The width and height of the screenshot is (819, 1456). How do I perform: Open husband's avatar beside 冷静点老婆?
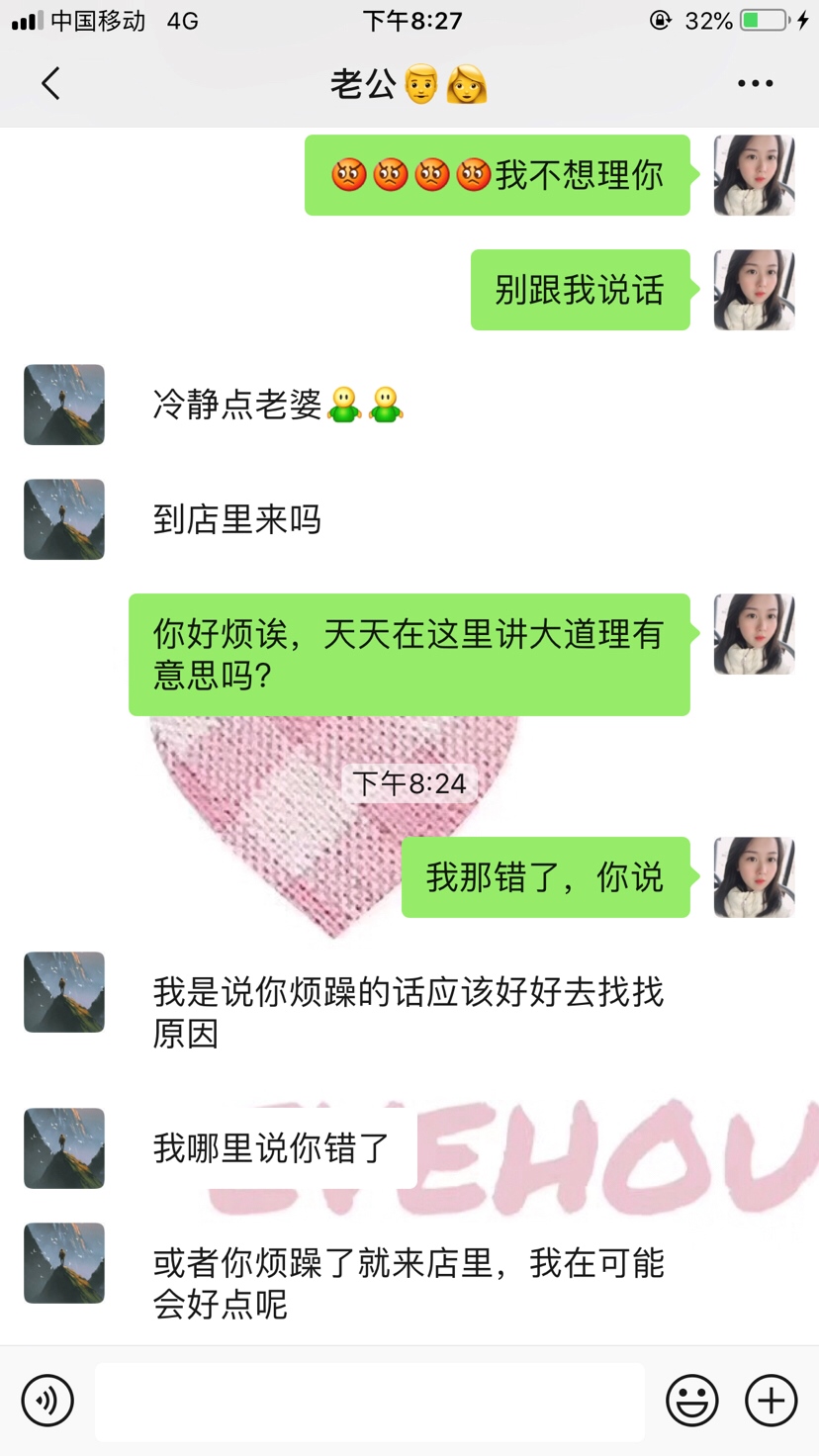[64, 405]
